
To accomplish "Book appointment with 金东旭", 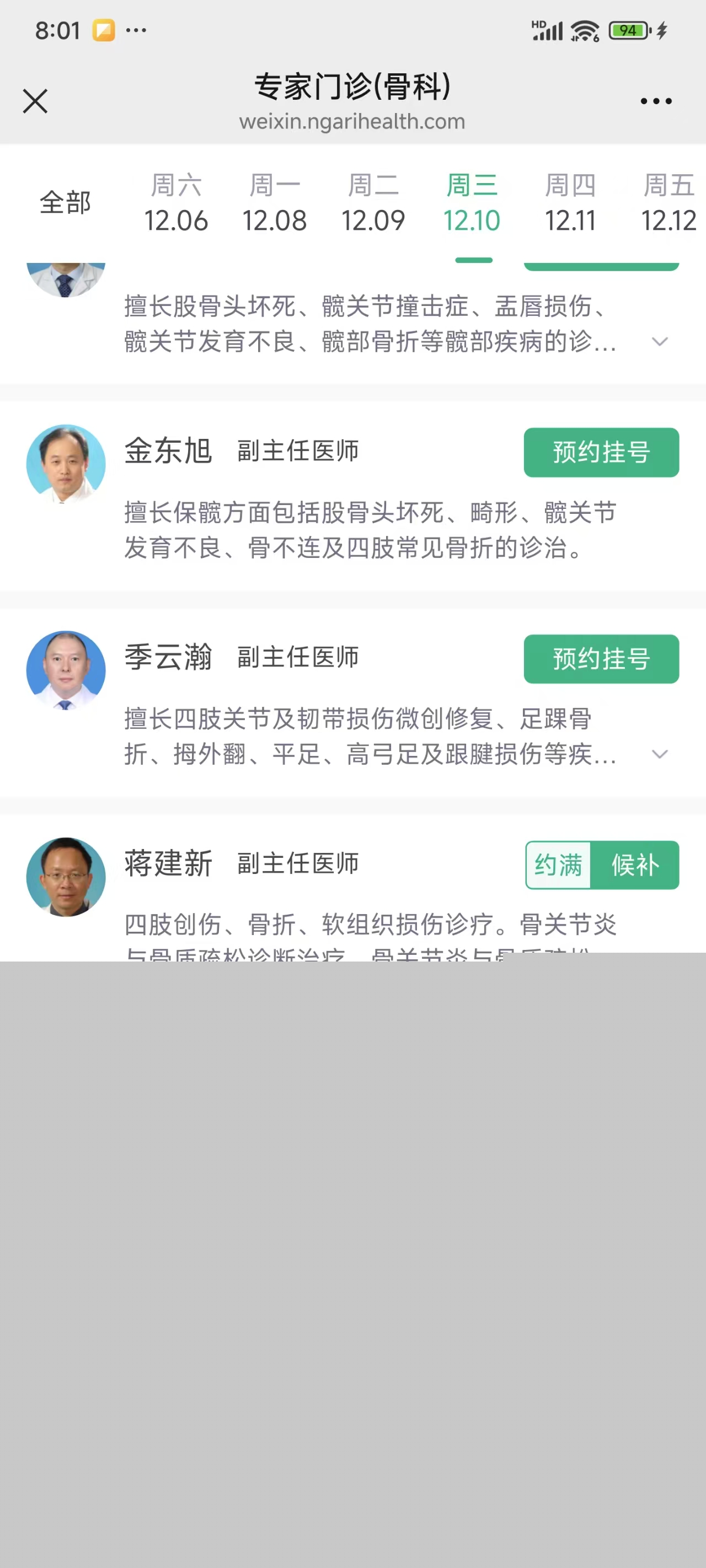I will click(x=601, y=452).
